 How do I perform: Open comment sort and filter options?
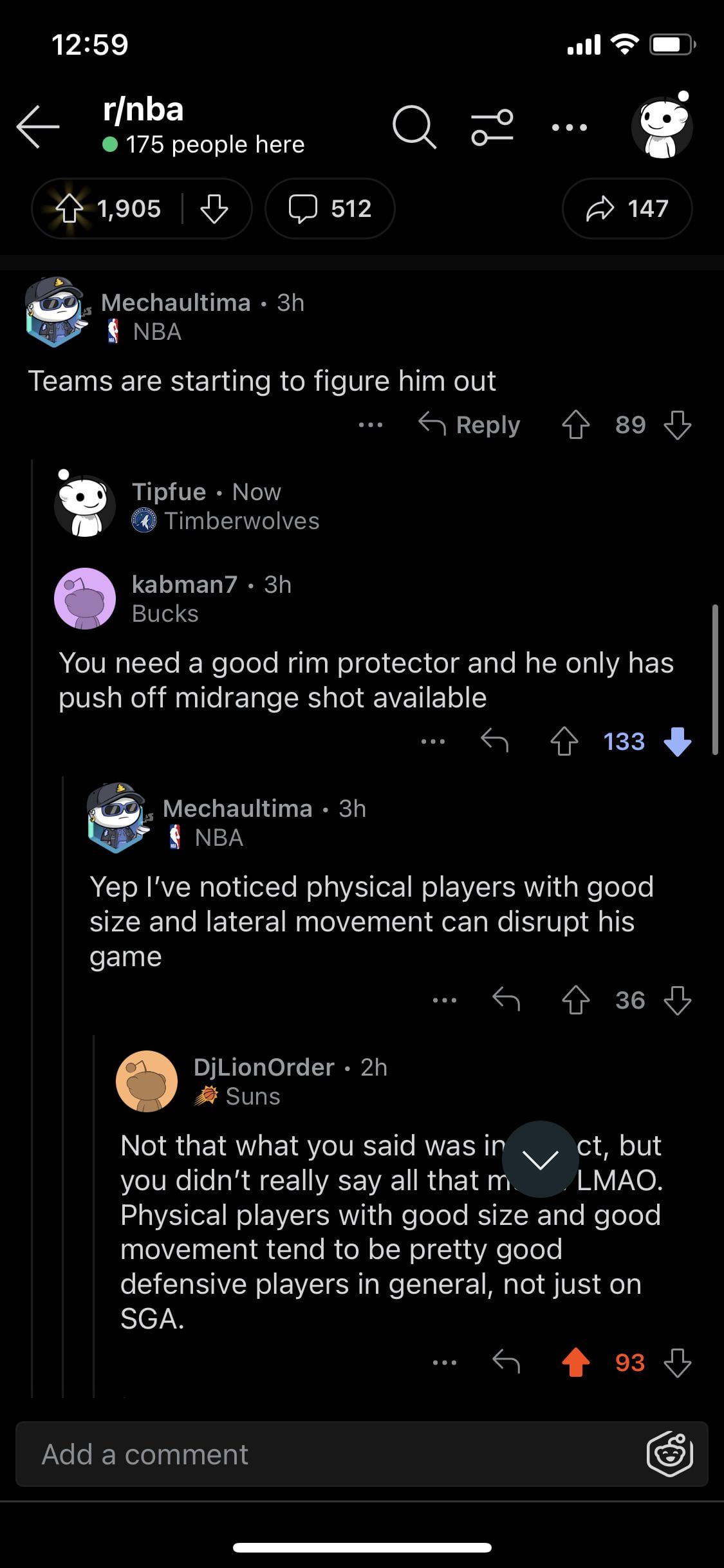[492, 127]
